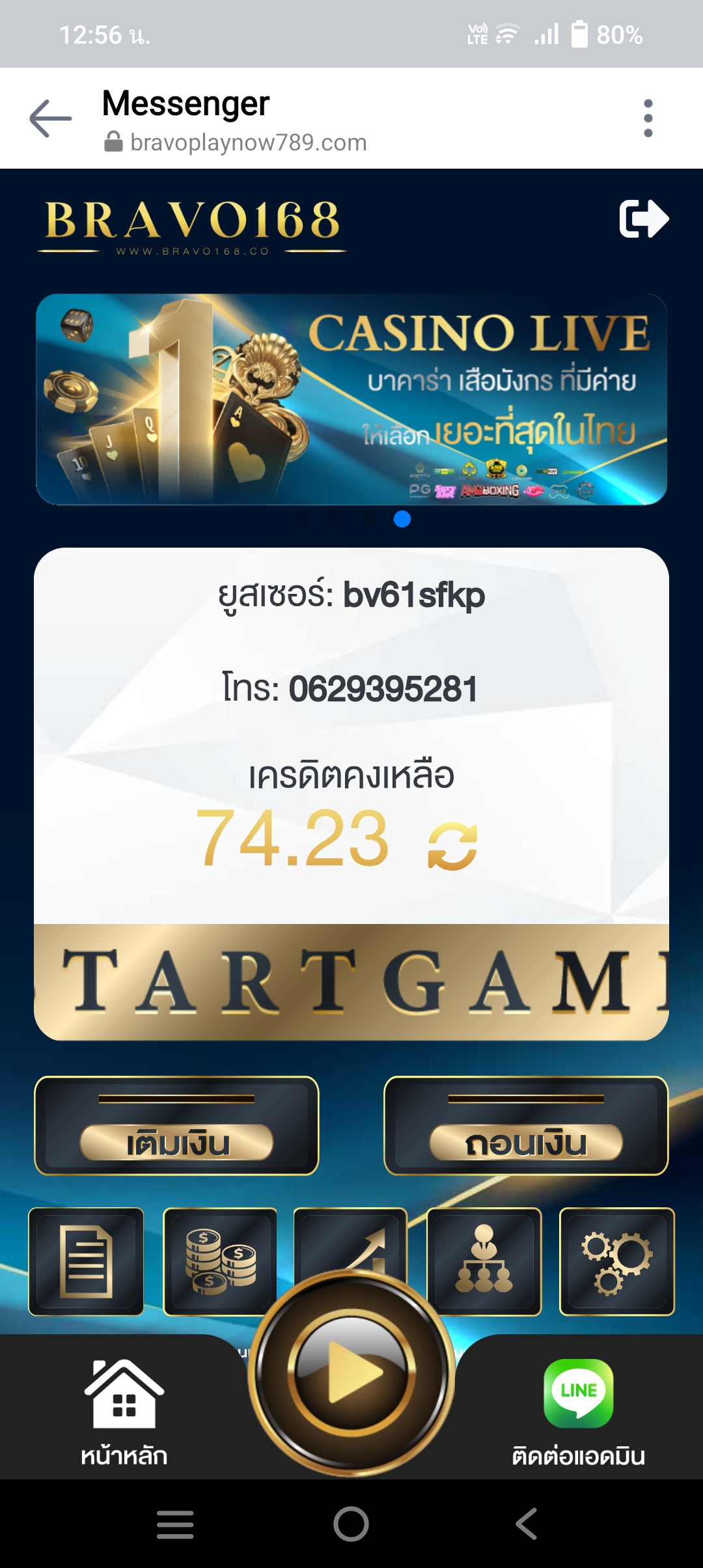The image size is (703, 1568).
Task: Open the affiliate network people icon tile
Action: click(484, 1261)
